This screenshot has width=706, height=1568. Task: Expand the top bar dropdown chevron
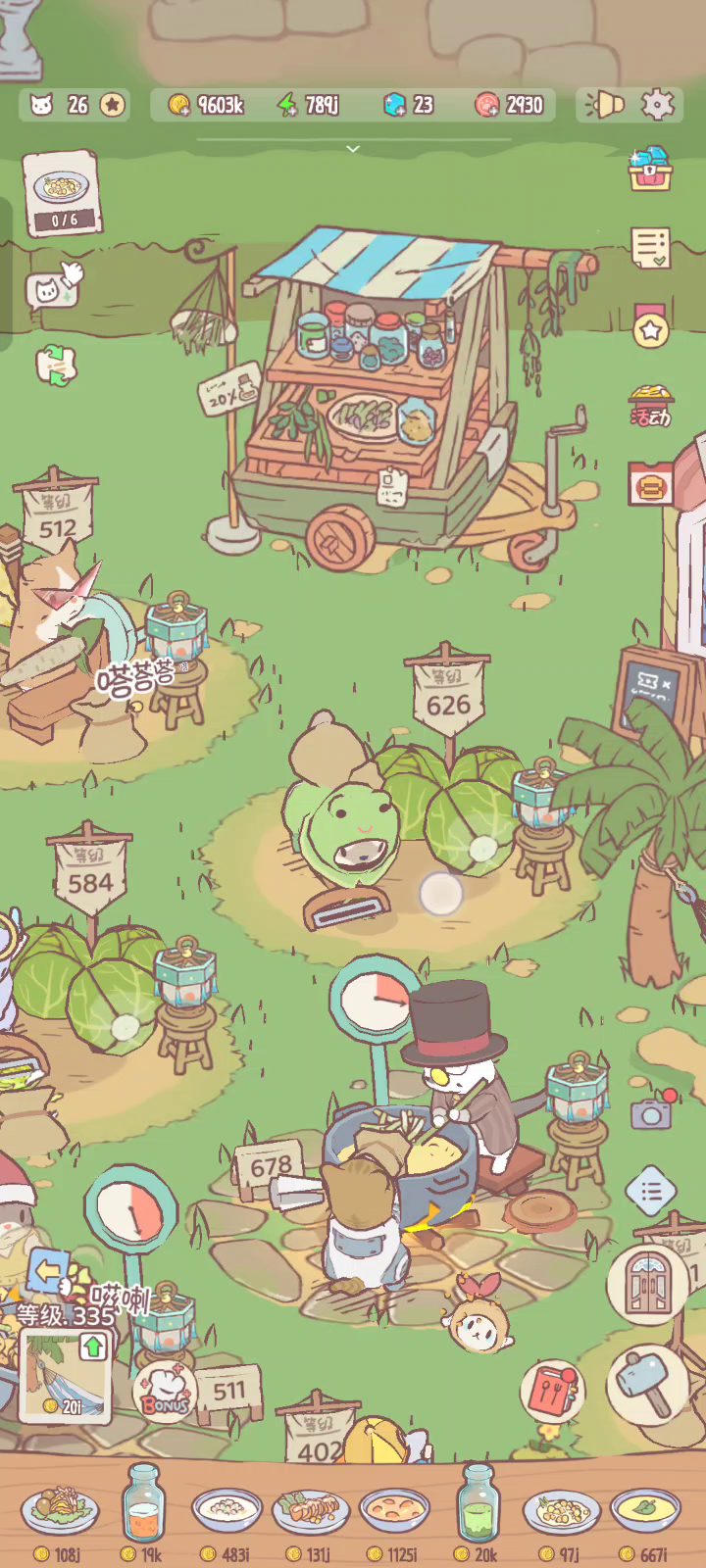tap(353, 149)
